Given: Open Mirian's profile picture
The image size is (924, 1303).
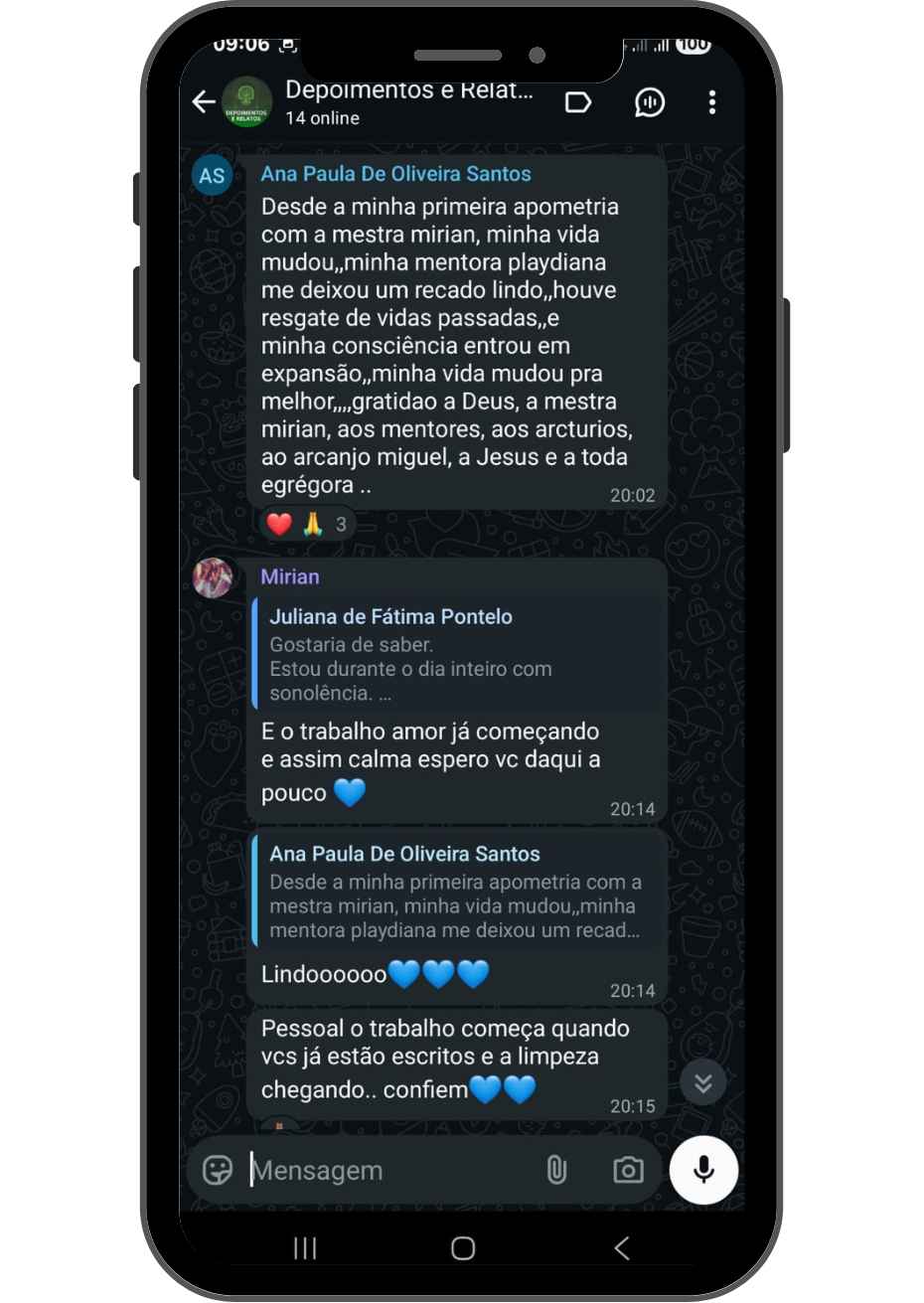Looking at the screenshot, I should tap(213, 577).
